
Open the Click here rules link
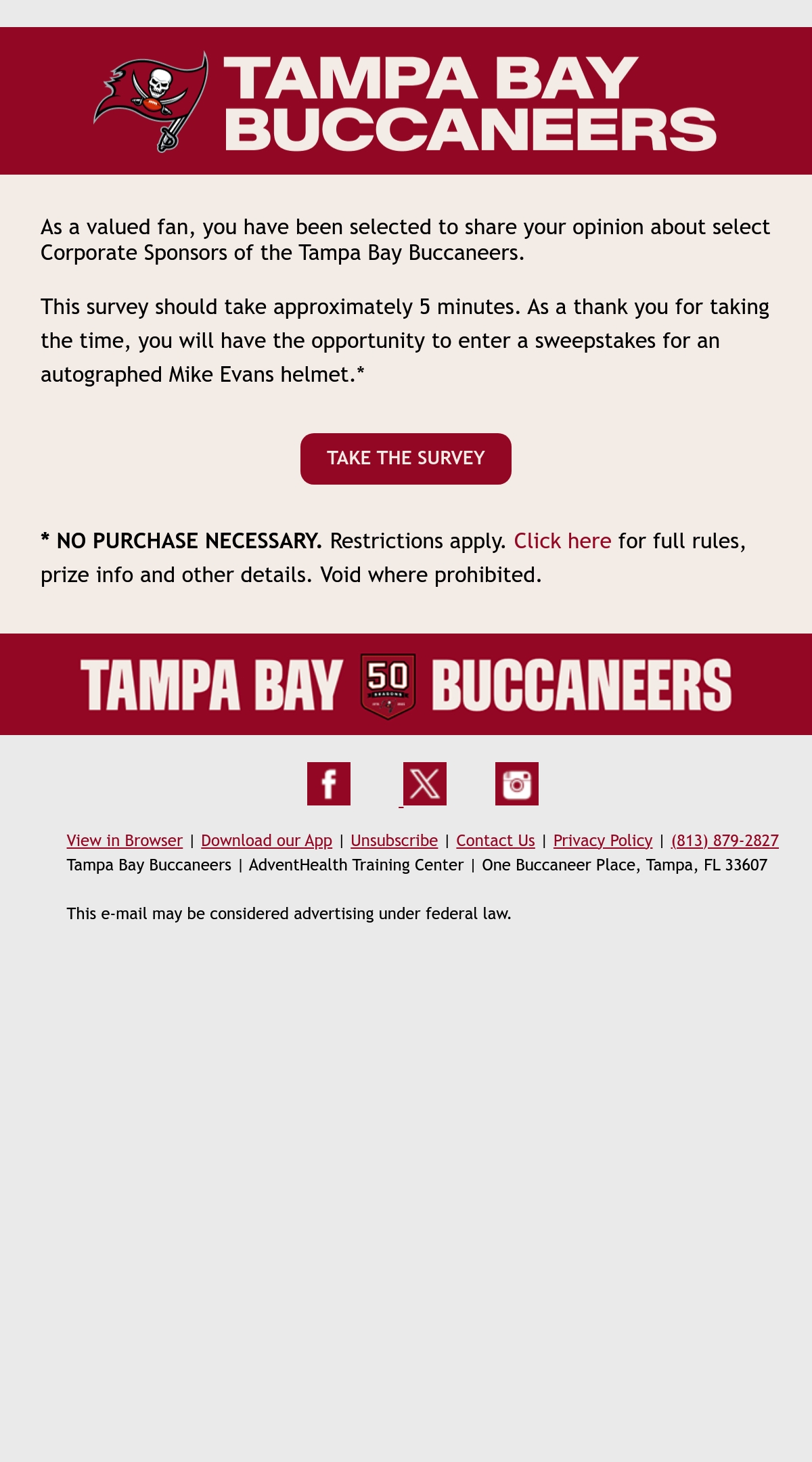562,541
